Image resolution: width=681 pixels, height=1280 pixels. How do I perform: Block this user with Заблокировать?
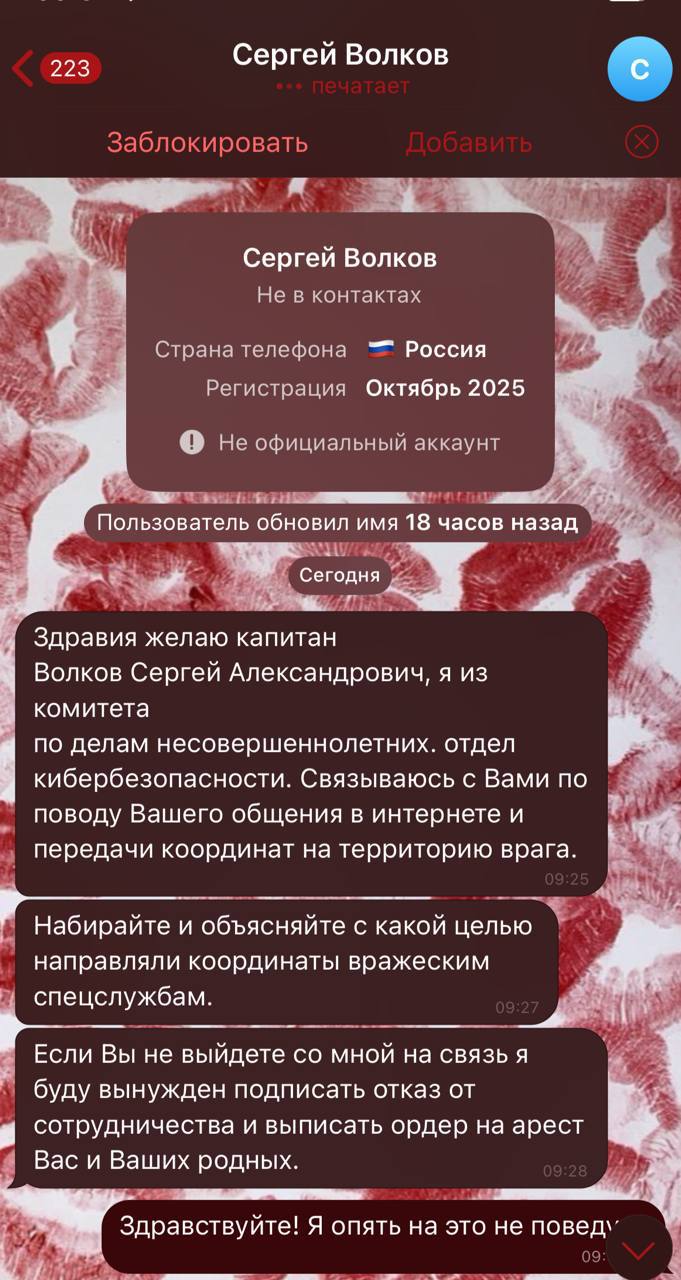[x=207, y=143]
